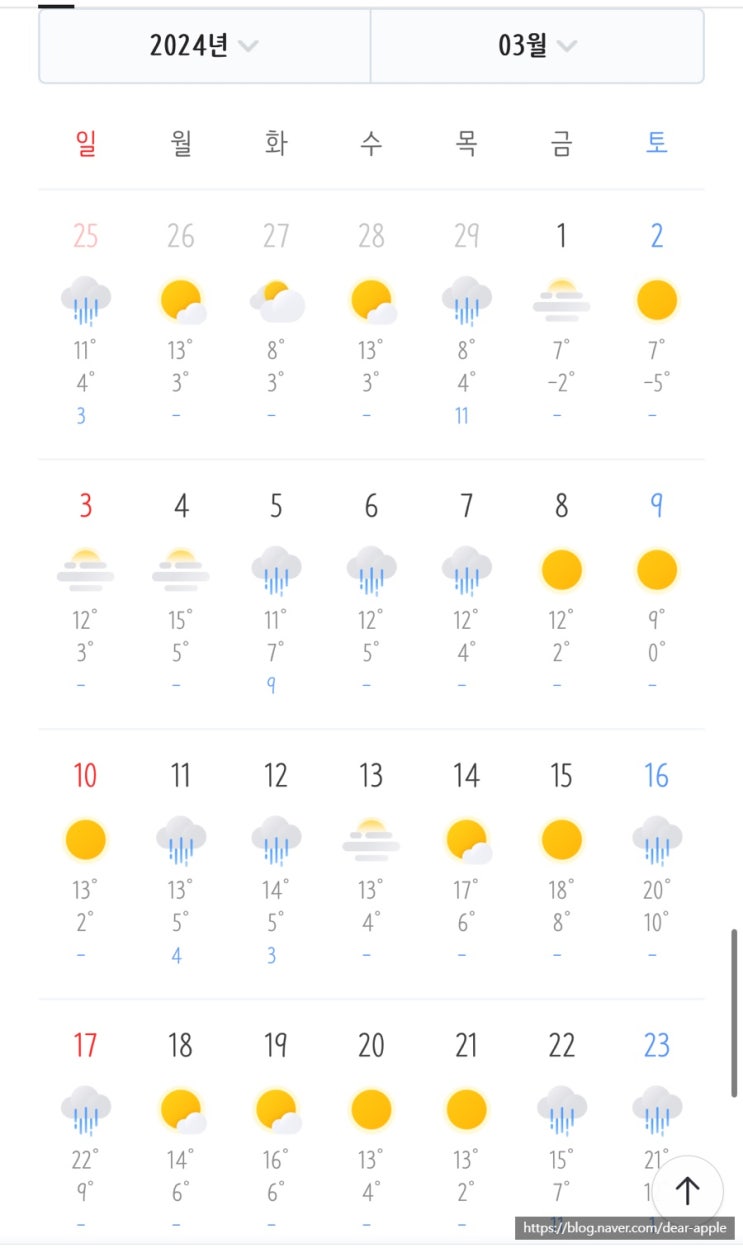Open the 2024년 year dropdown
This screenshot has height=1248, width=743.
[205, 46]
